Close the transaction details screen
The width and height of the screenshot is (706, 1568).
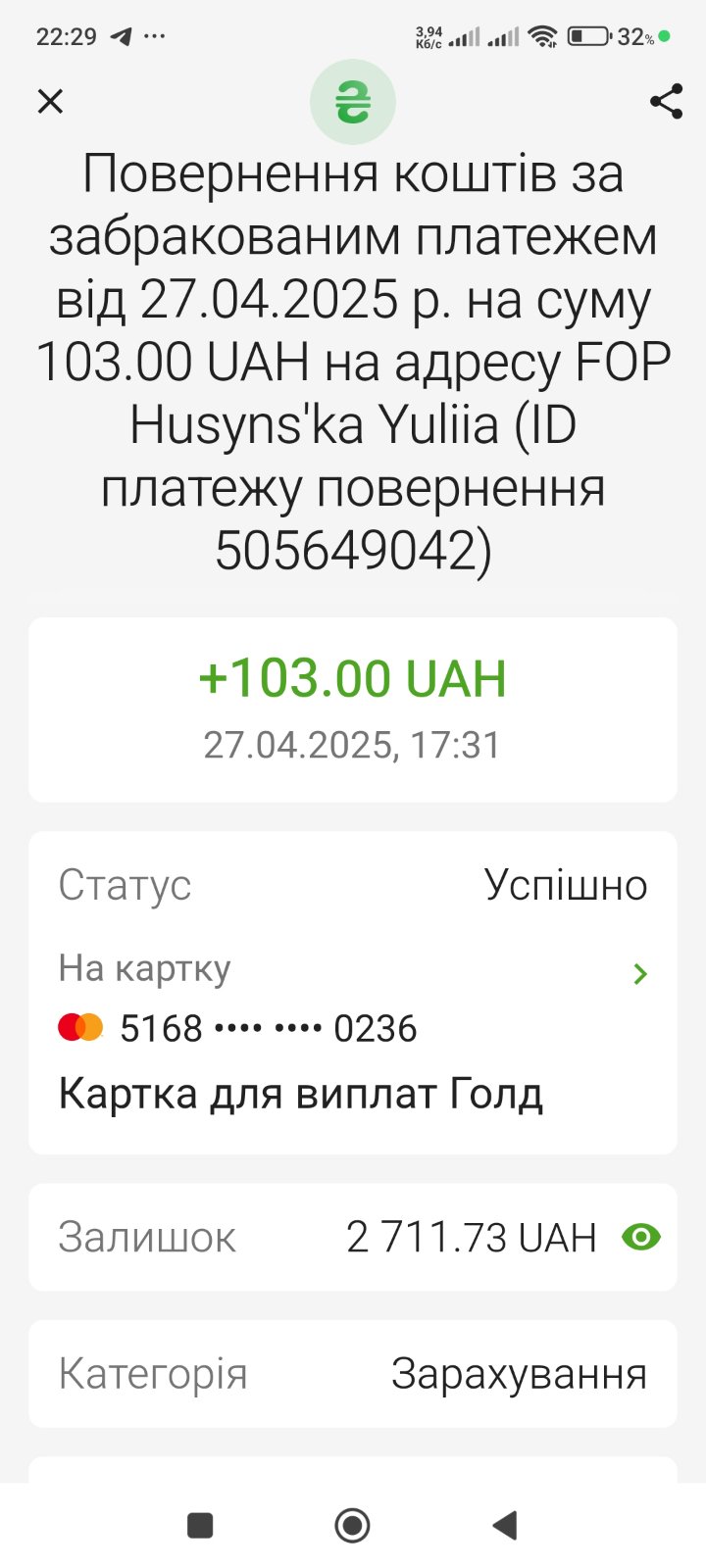[x=50, y=101]
